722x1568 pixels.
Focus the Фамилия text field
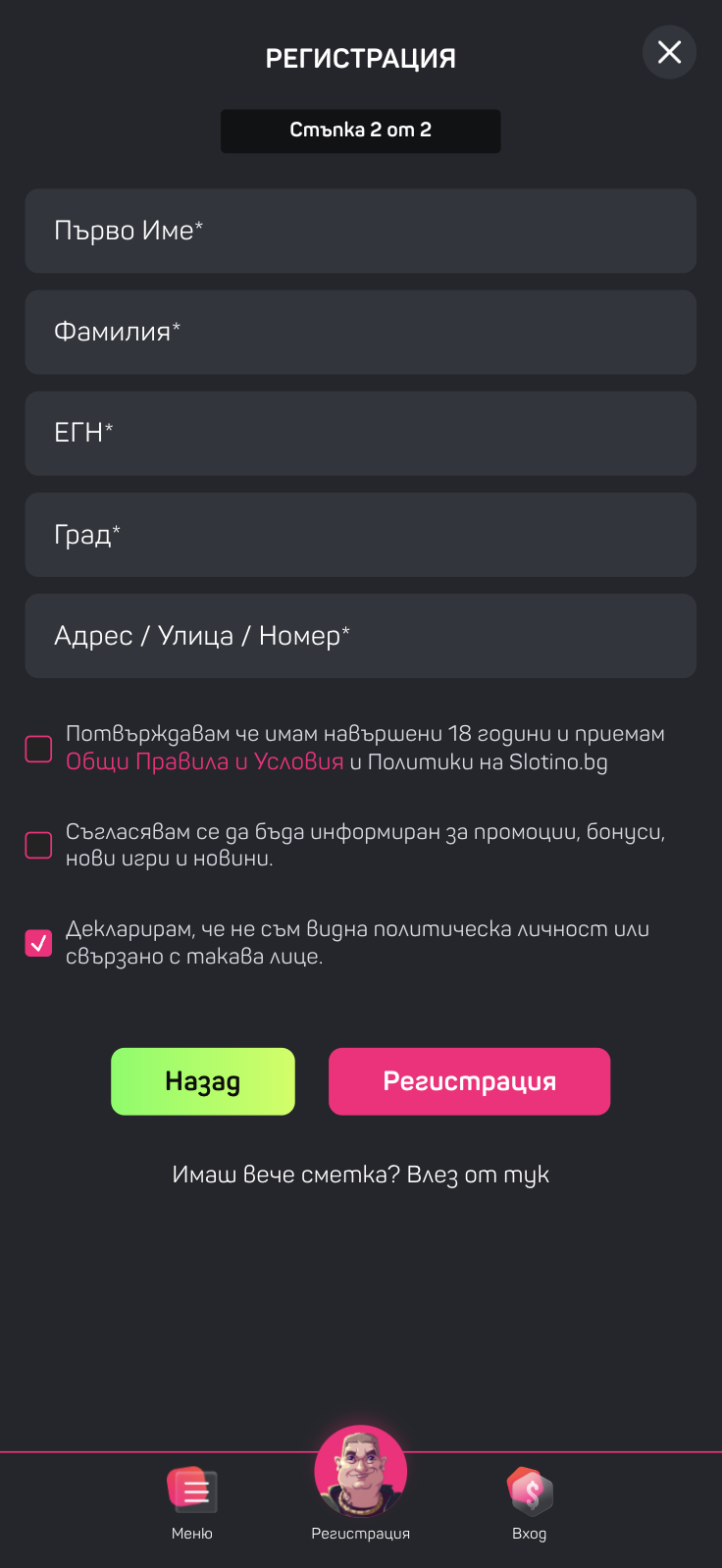(x=360, y=332)
